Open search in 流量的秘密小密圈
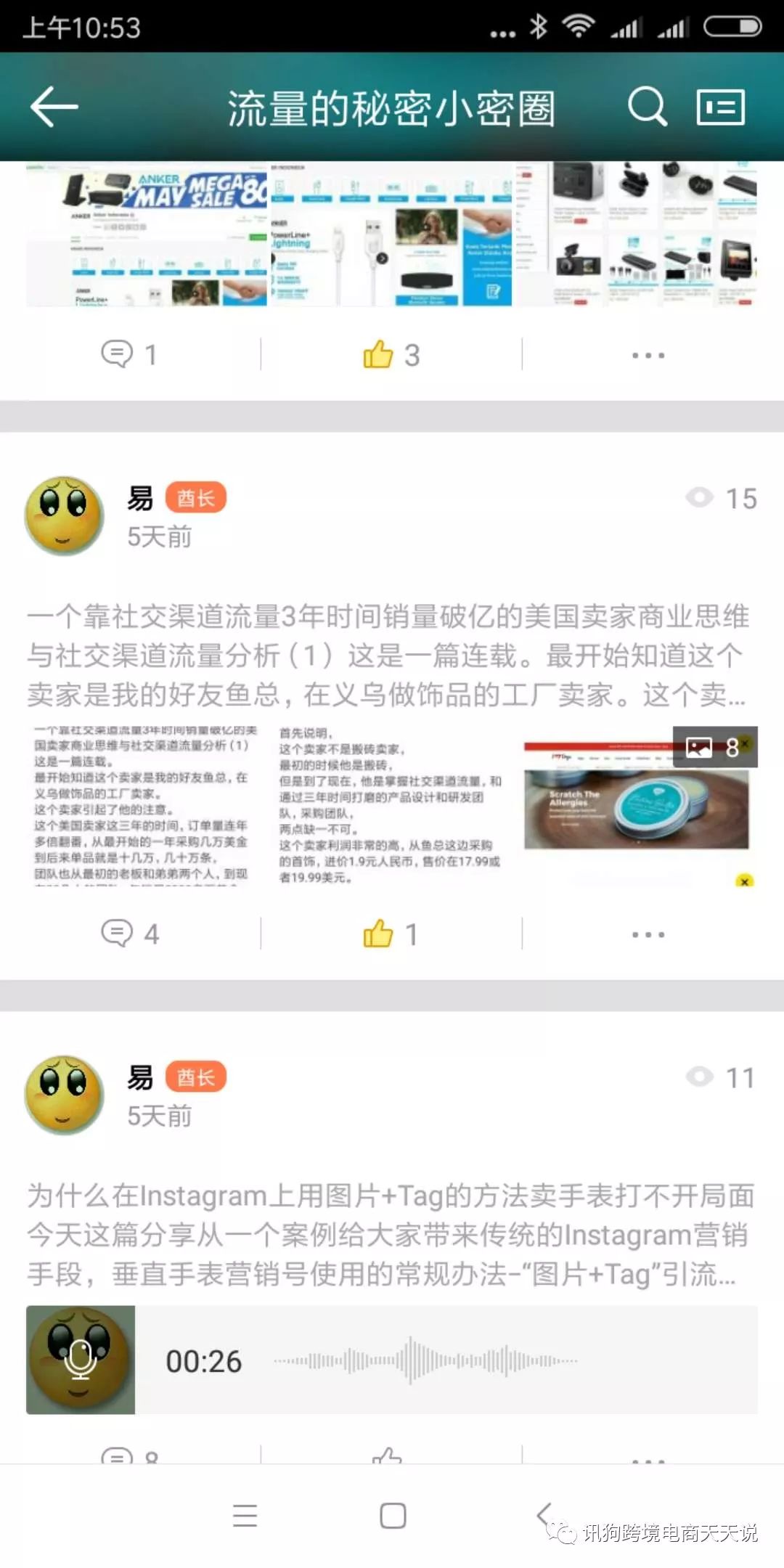Viewport: 784px width, 1568px height. 647,107
